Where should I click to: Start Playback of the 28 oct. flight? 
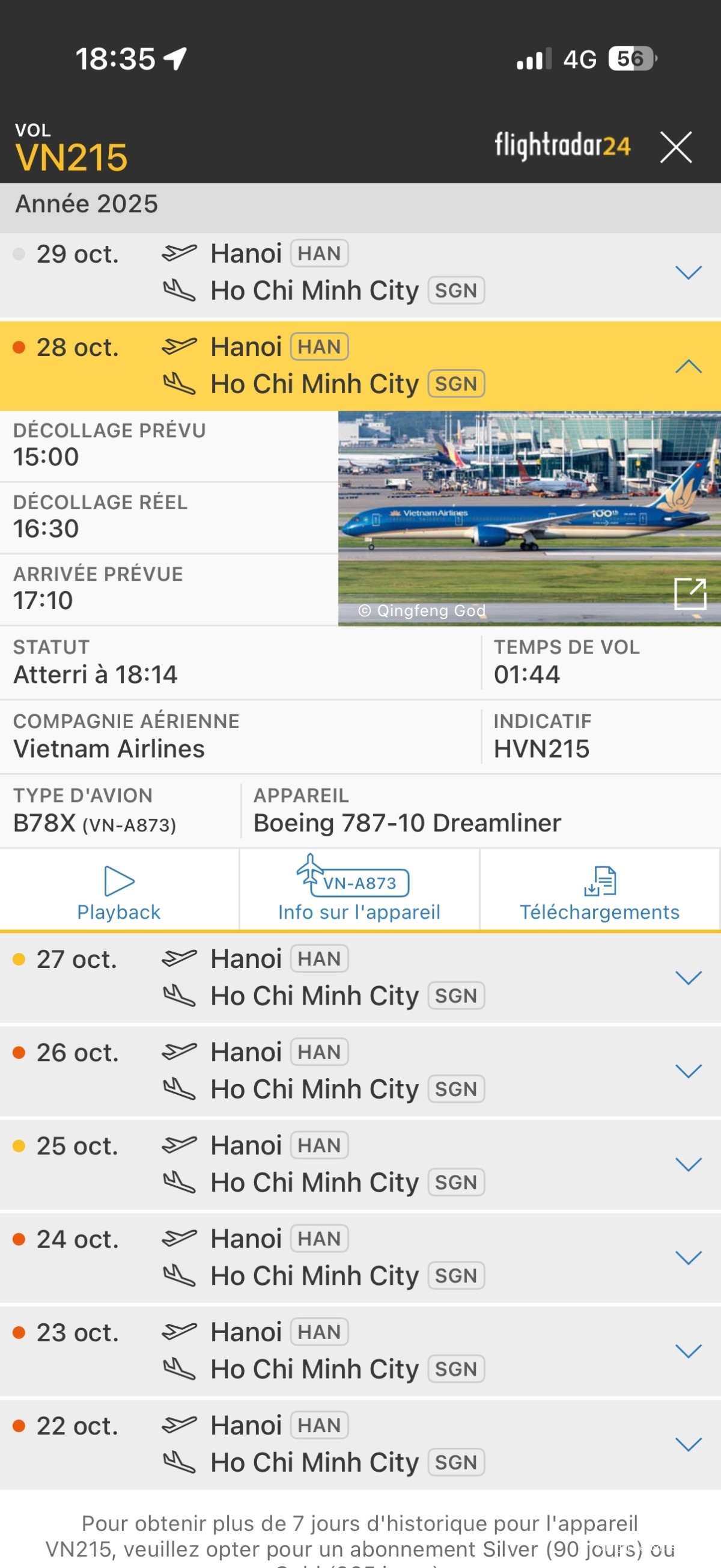[119, 890]
